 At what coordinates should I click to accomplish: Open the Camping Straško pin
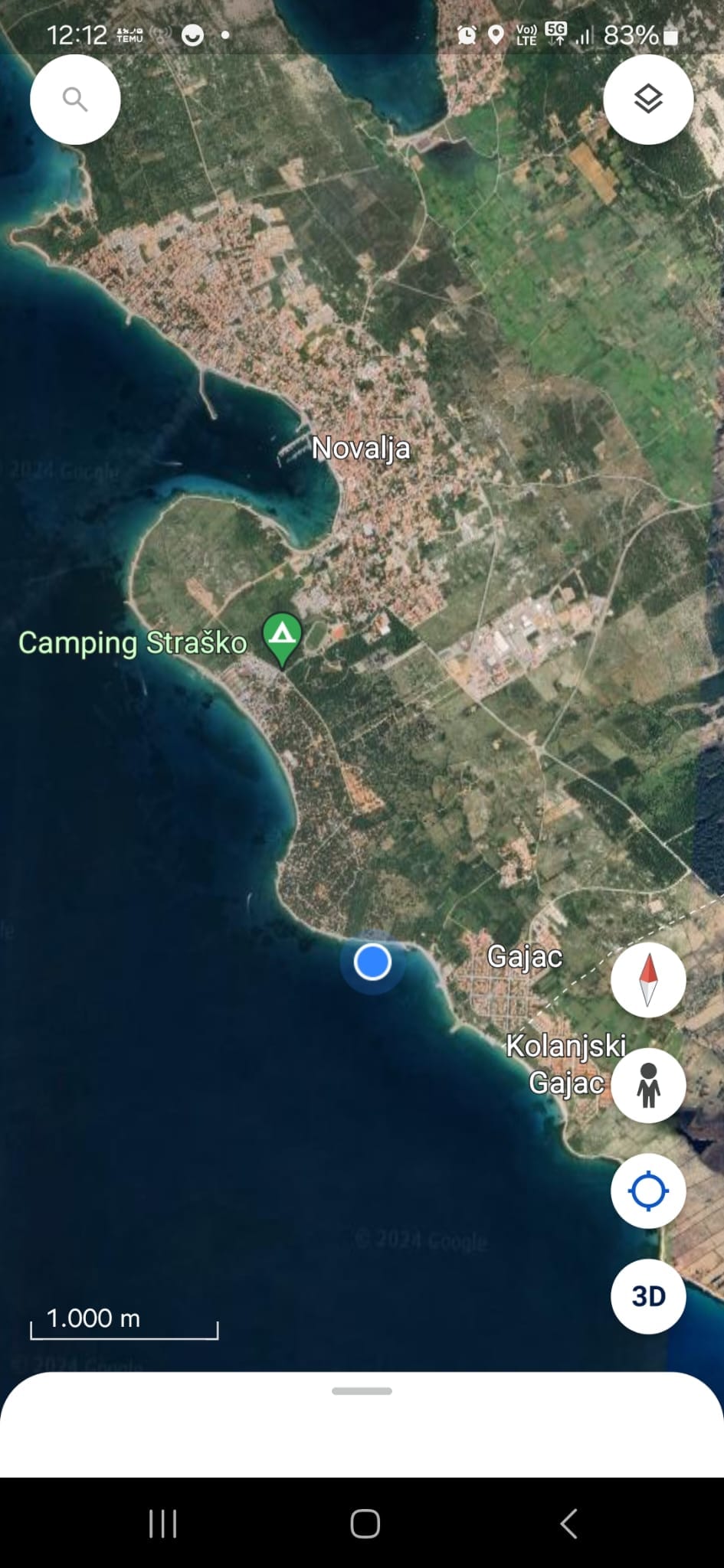[282, 637]
